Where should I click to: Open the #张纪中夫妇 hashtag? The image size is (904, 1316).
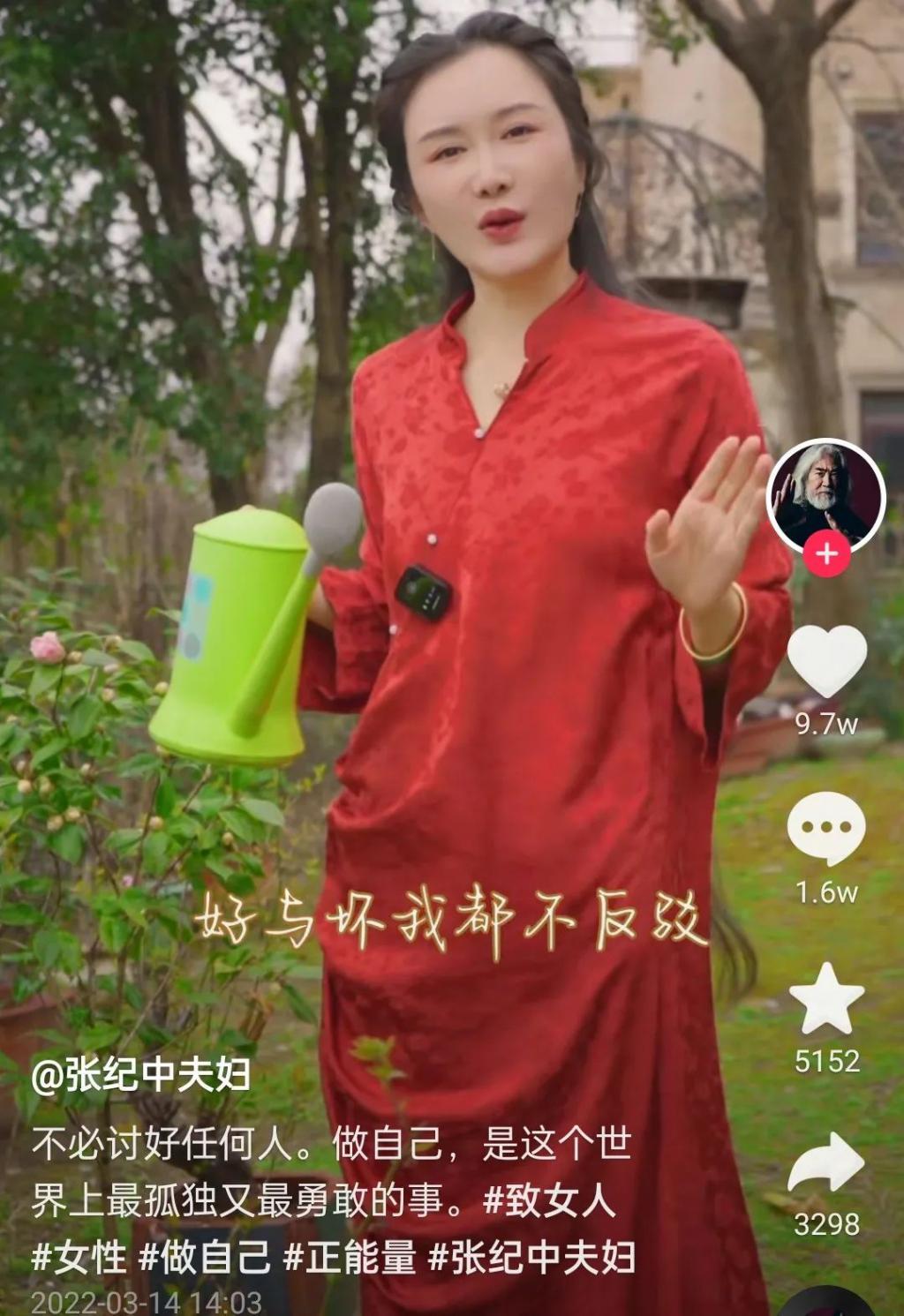coord(531,1258)
